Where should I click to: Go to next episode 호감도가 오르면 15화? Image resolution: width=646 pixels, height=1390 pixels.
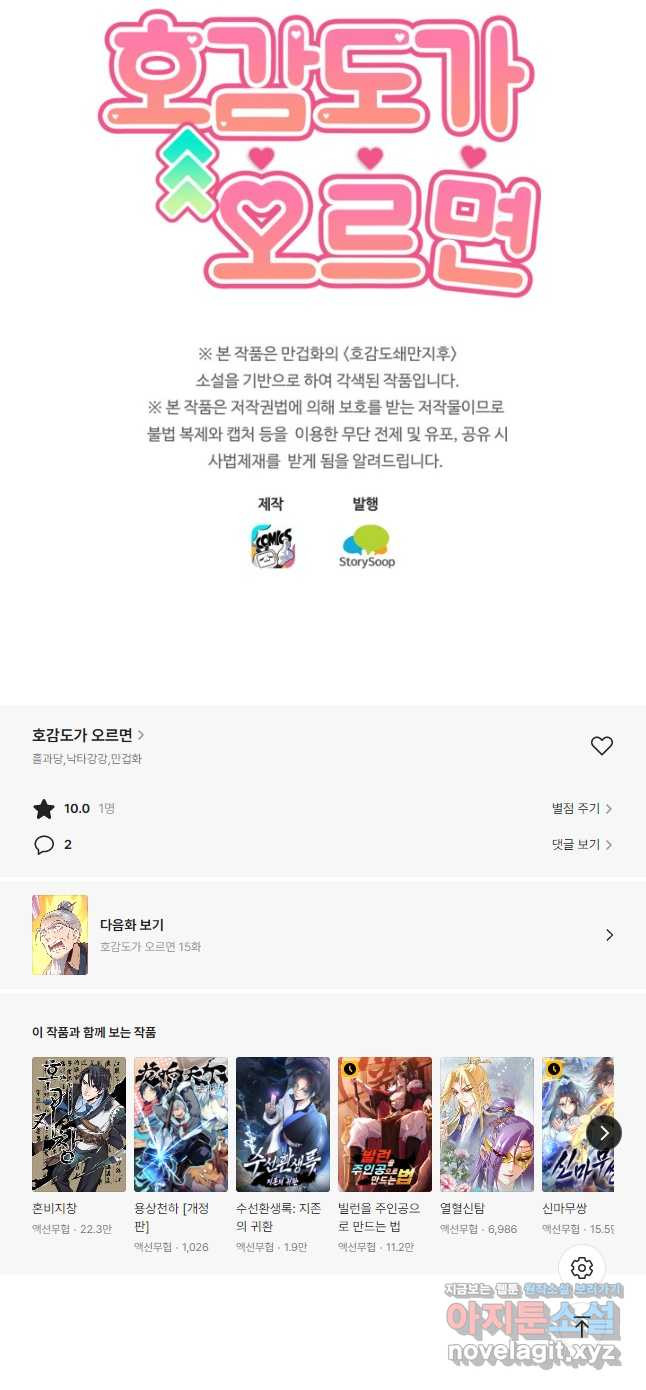click(x=323, y=935)
